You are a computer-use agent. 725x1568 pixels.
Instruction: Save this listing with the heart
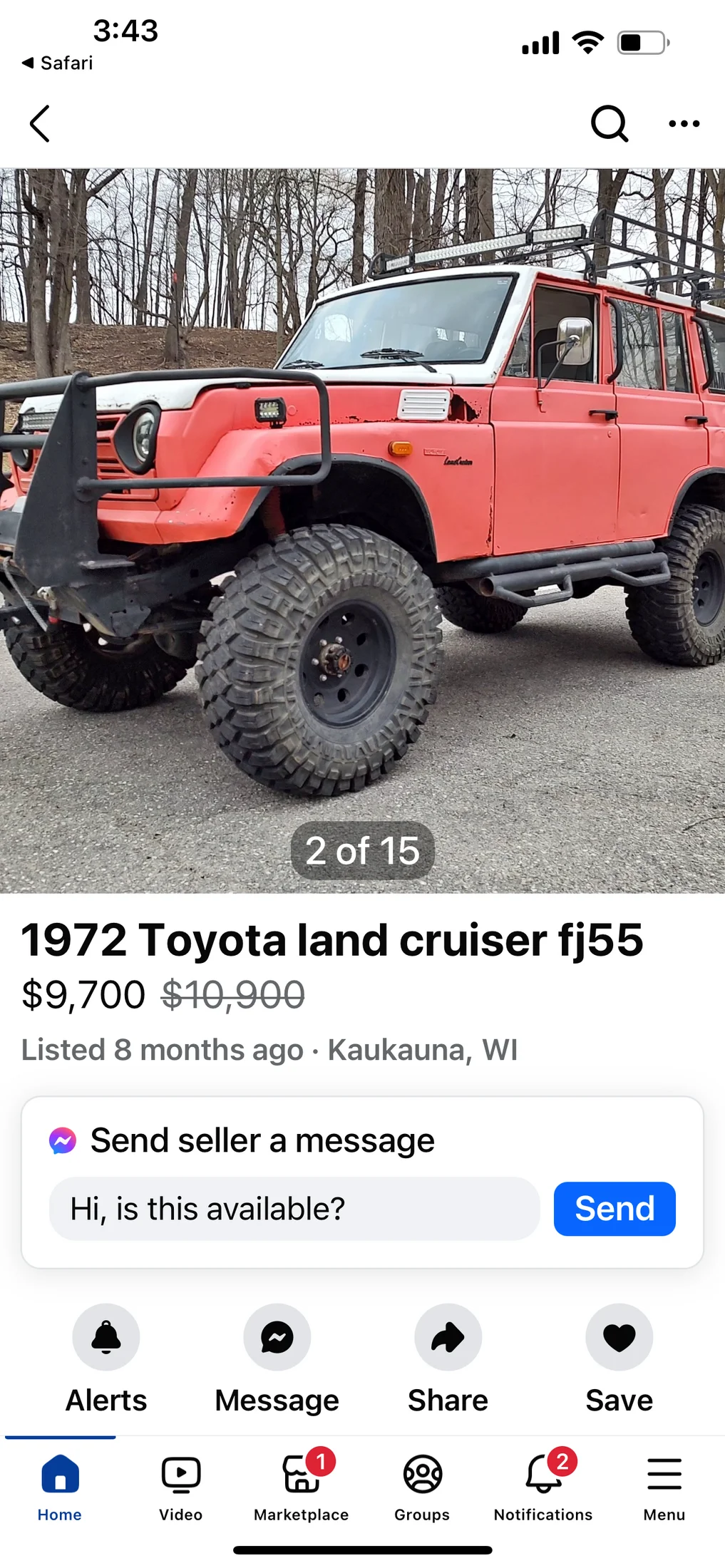click(x=619, y=1337)
